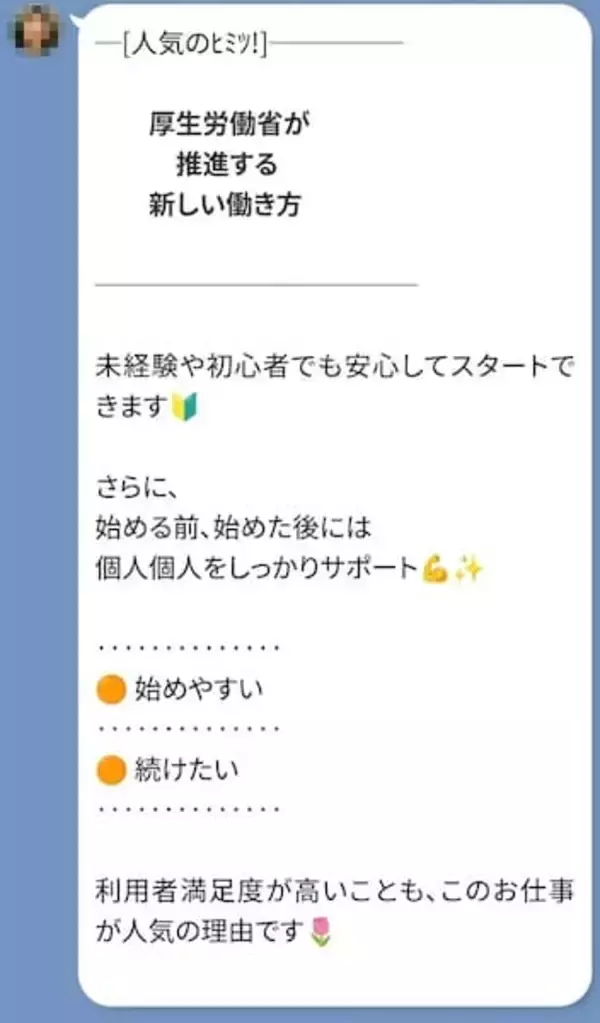Open the message sender's profile avatar

(x=36, y=29)
